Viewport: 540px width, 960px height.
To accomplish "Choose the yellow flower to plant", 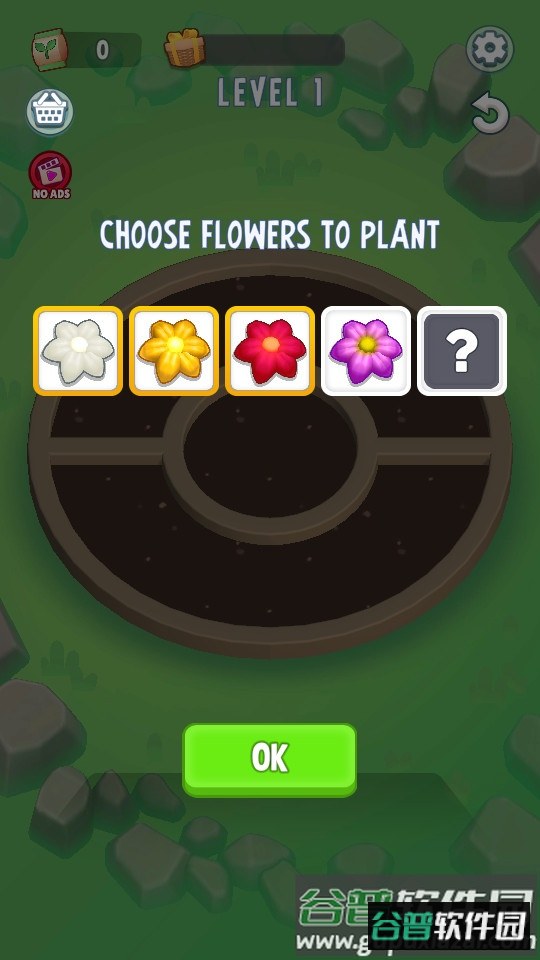I will click(x=174, y=351).
